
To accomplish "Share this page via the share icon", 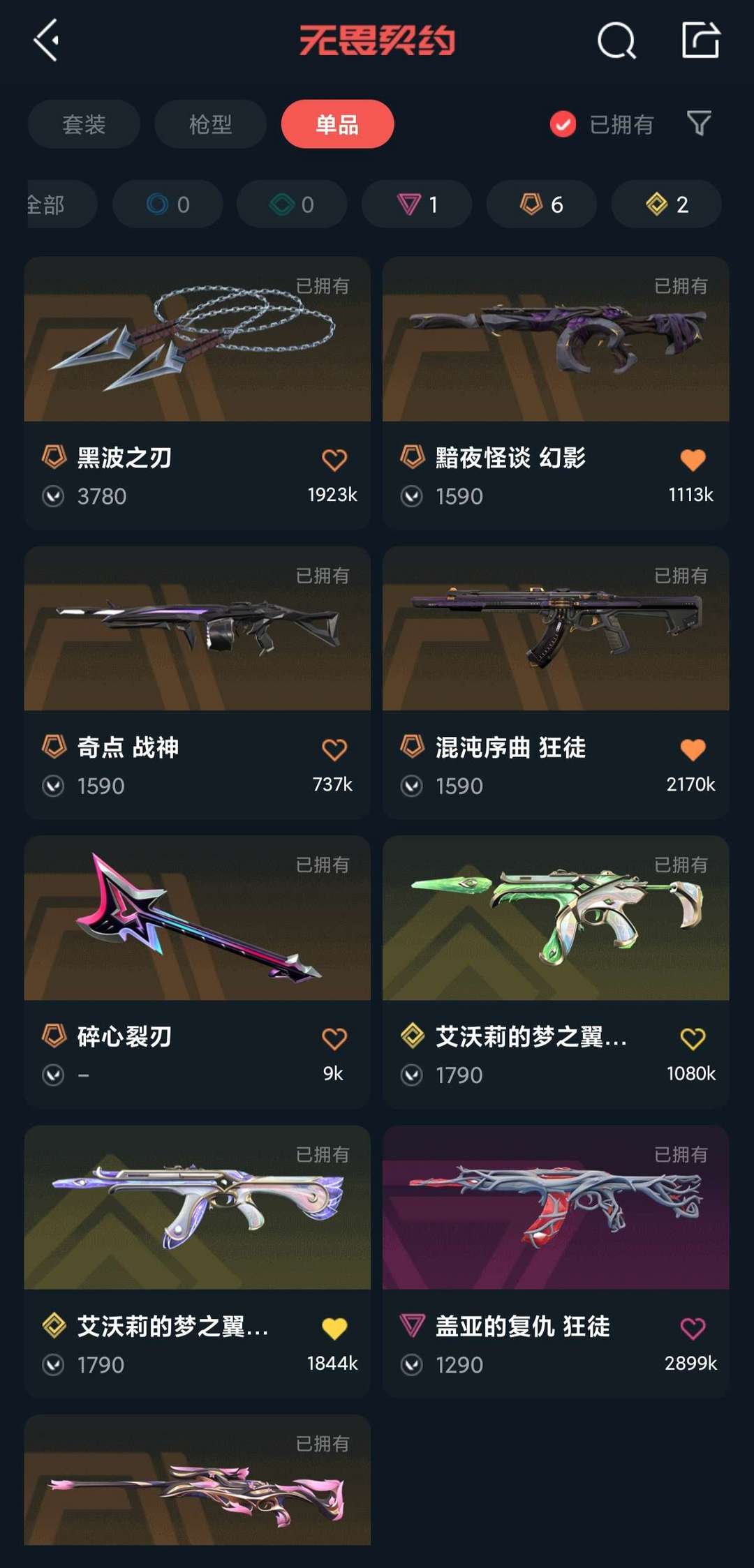I will [700, 40].
